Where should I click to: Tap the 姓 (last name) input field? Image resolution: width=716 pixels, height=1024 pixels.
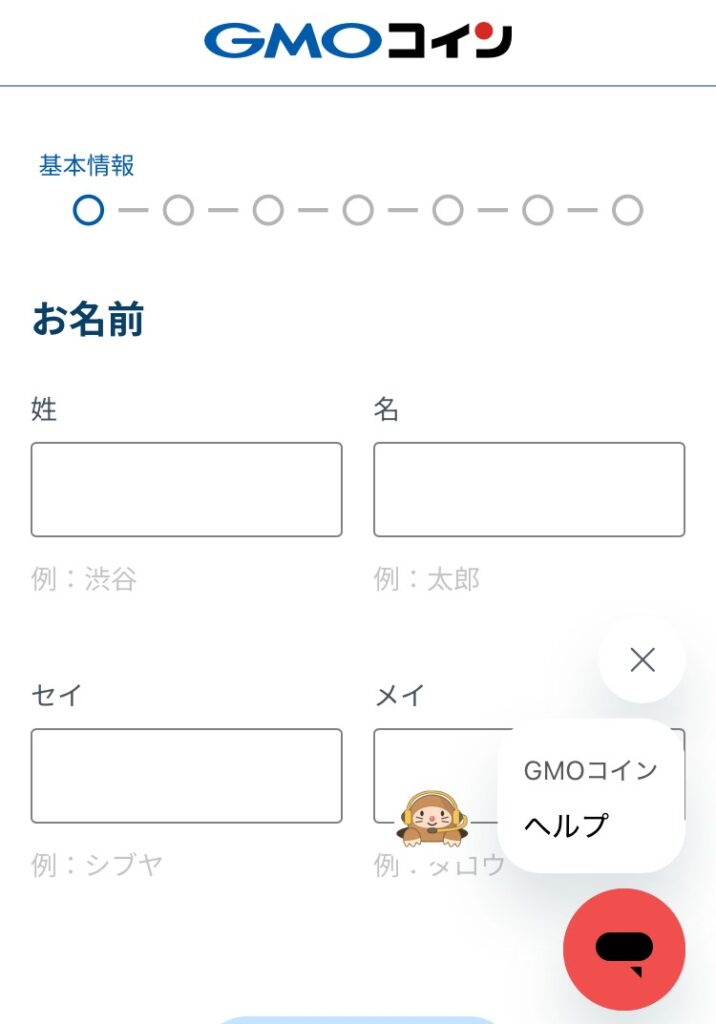pyautogui.click(x=186, y=489)
